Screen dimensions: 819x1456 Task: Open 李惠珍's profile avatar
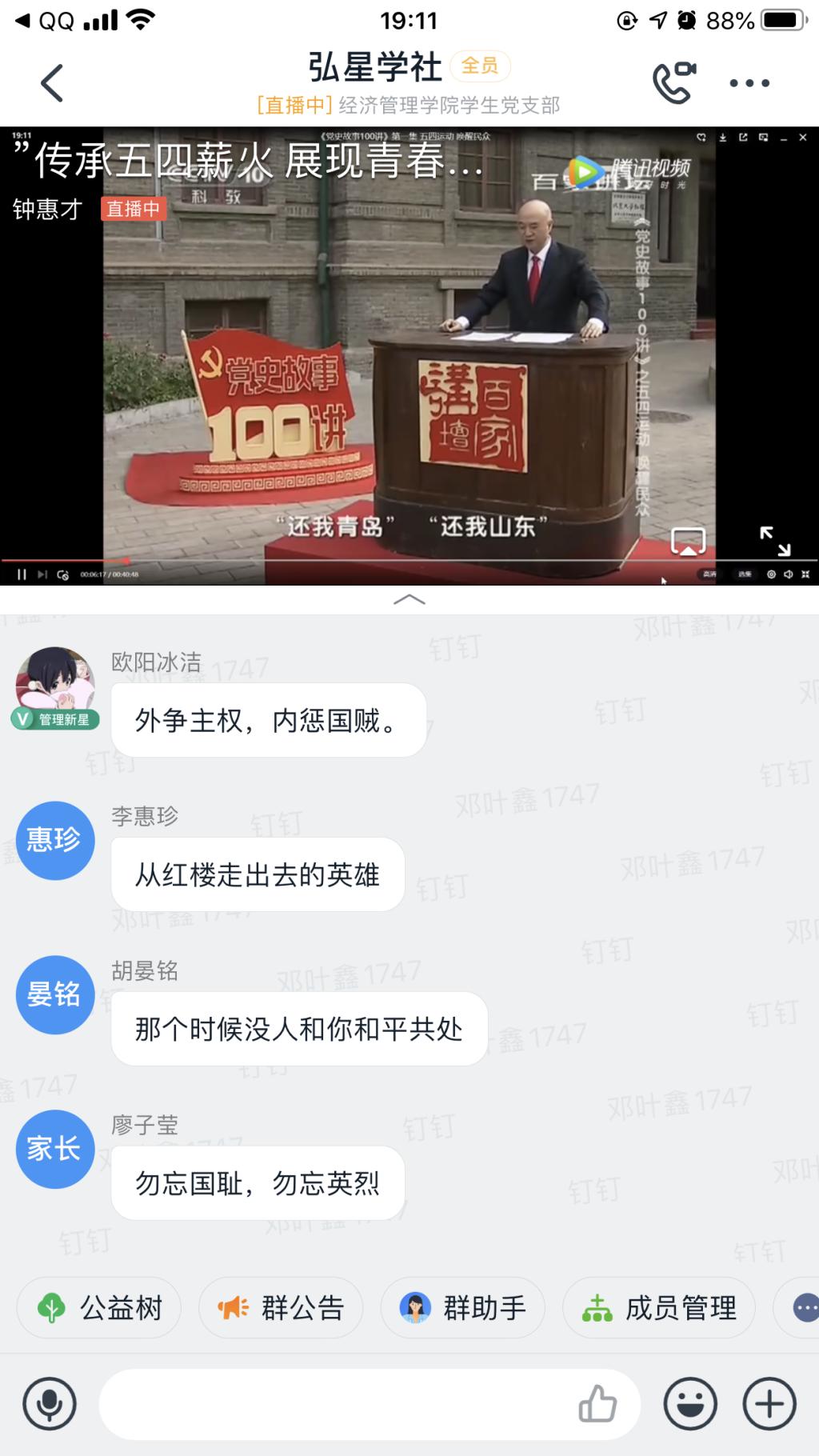[55, 840]
